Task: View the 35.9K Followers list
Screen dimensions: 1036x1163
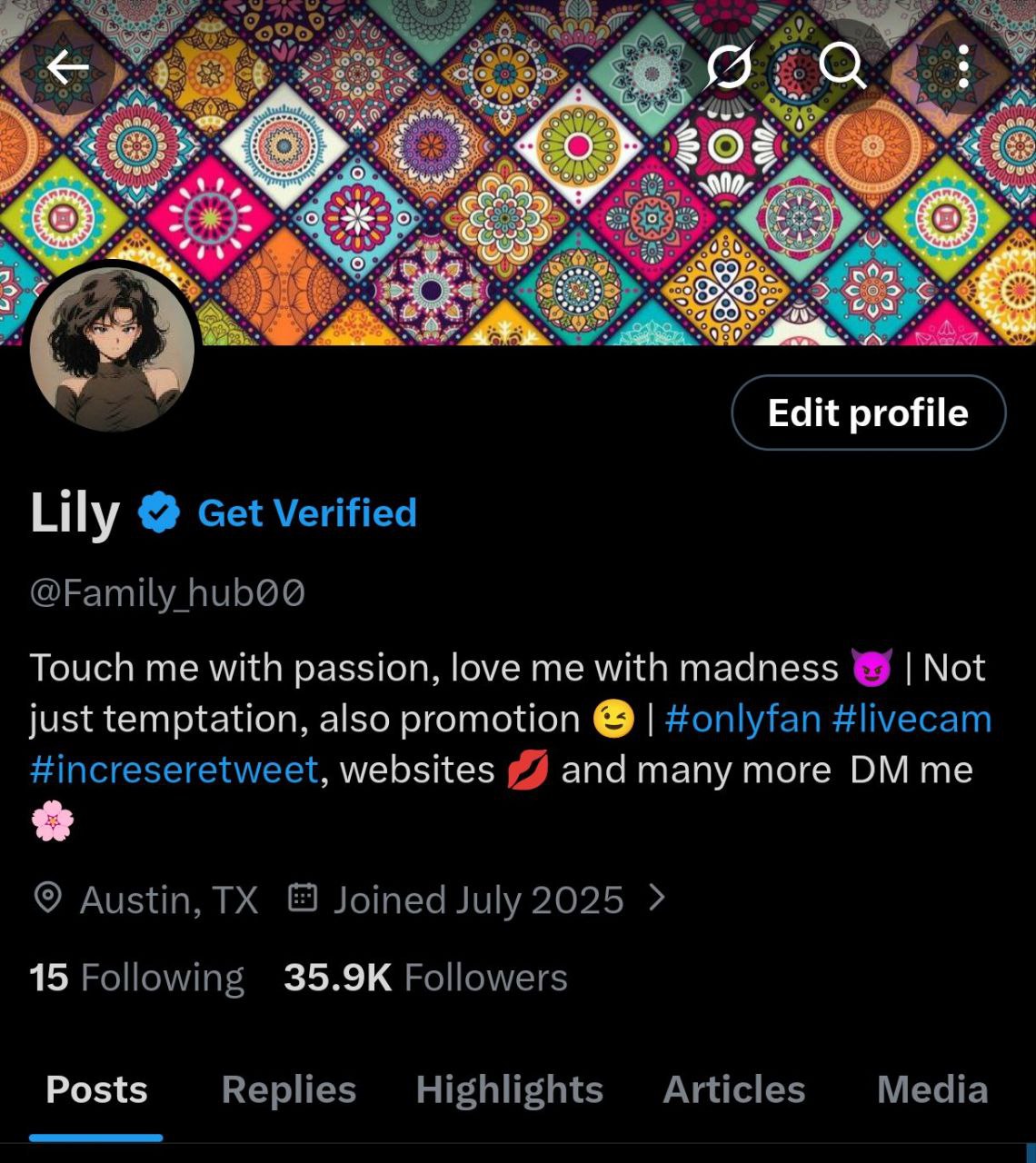Action: 425,979
